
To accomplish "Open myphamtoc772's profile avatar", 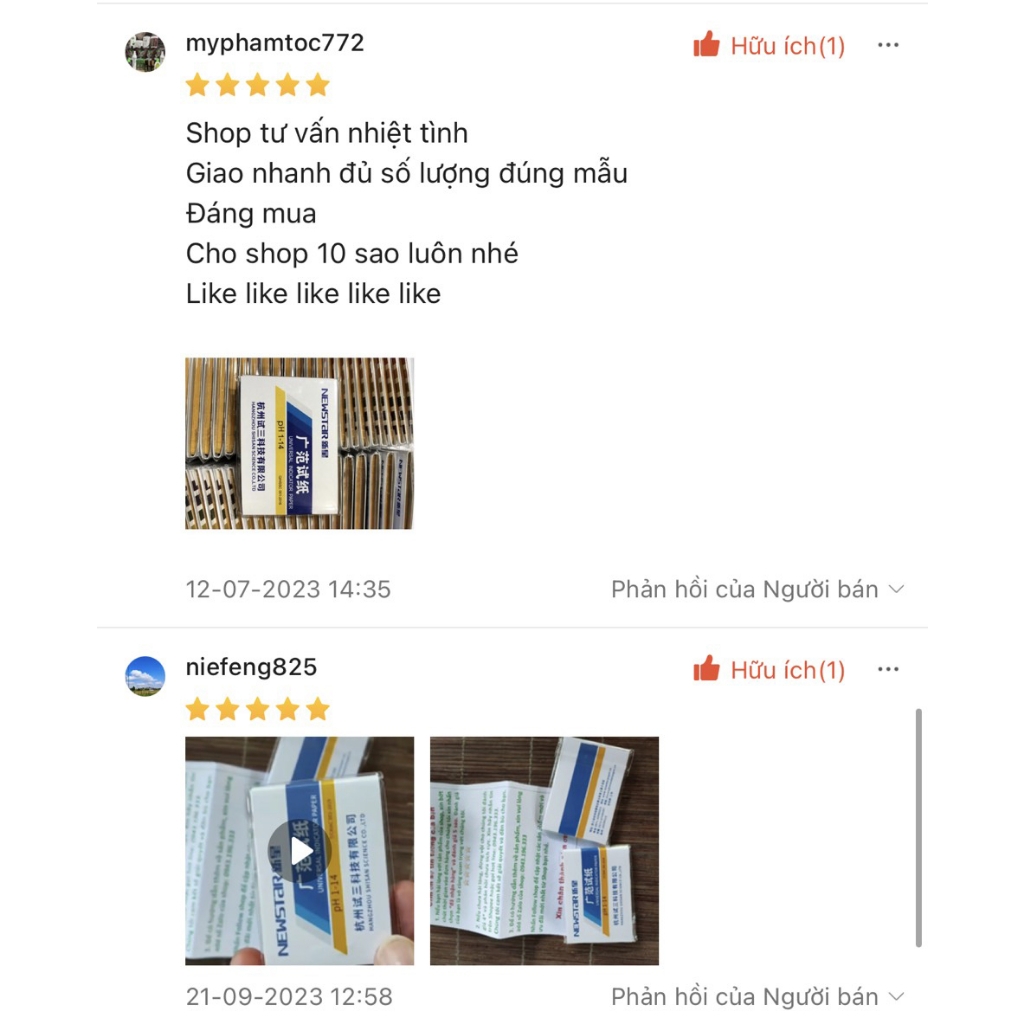I will click(145, 51).
